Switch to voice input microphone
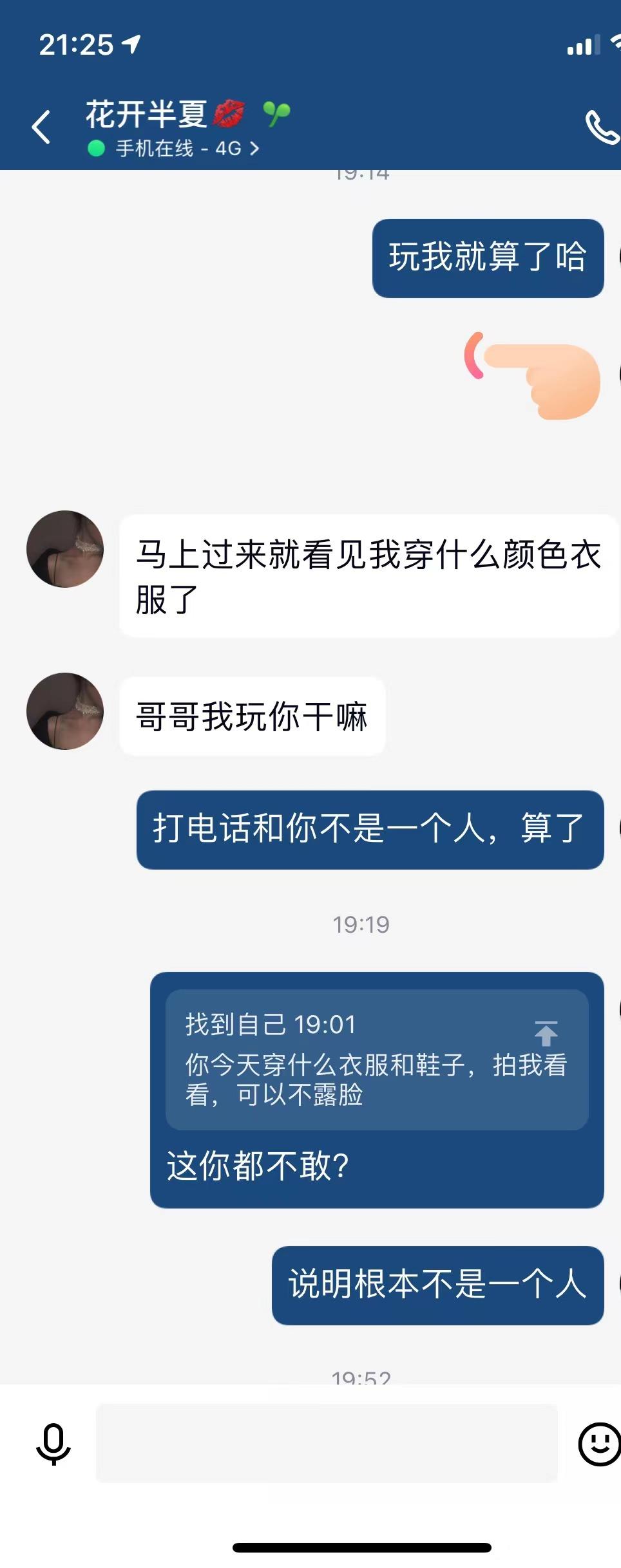The width and height of the screenshot is (621, 1568). (53, 1444)
